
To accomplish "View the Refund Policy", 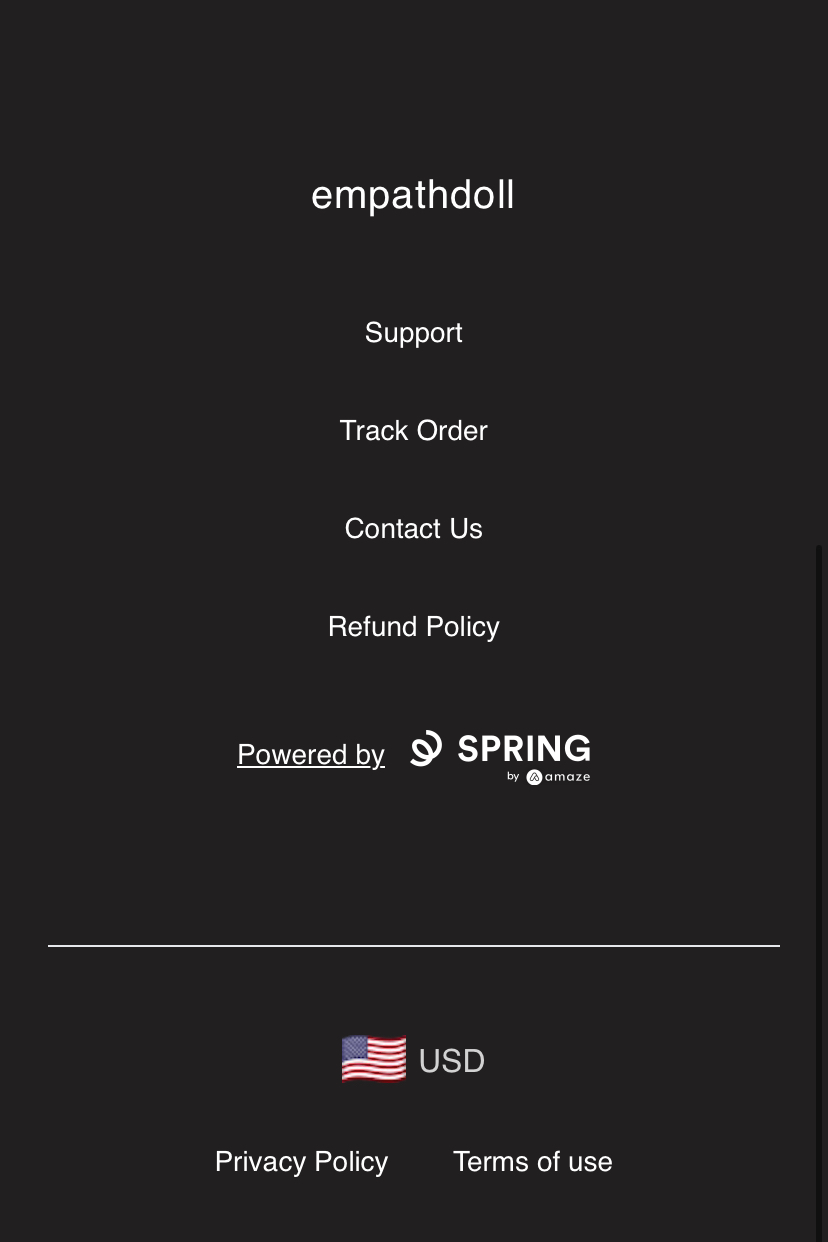I will coord(413,627).
